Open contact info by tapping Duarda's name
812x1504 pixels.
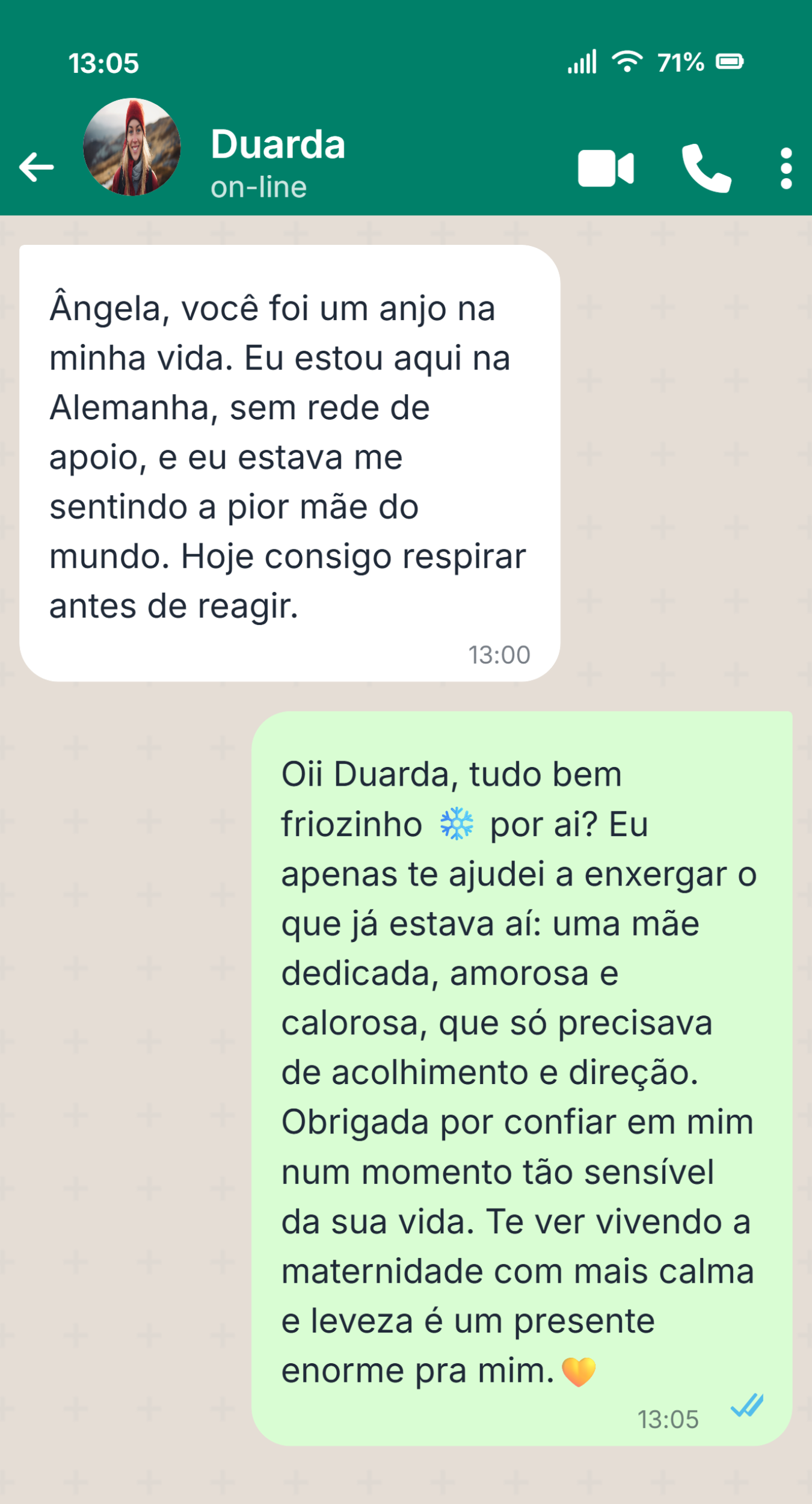click(278, 143)
